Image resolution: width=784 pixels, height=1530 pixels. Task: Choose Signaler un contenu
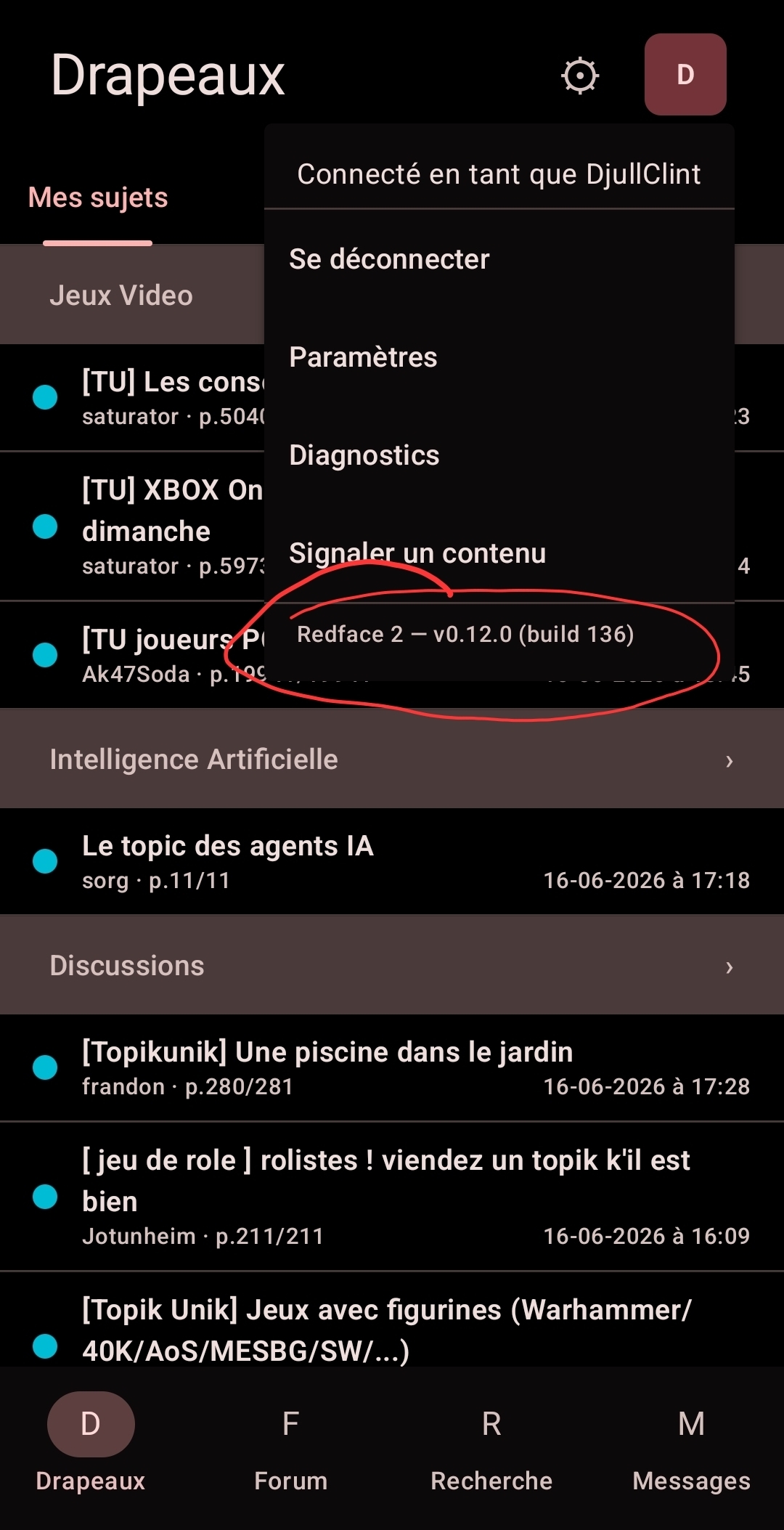point(499,553)
